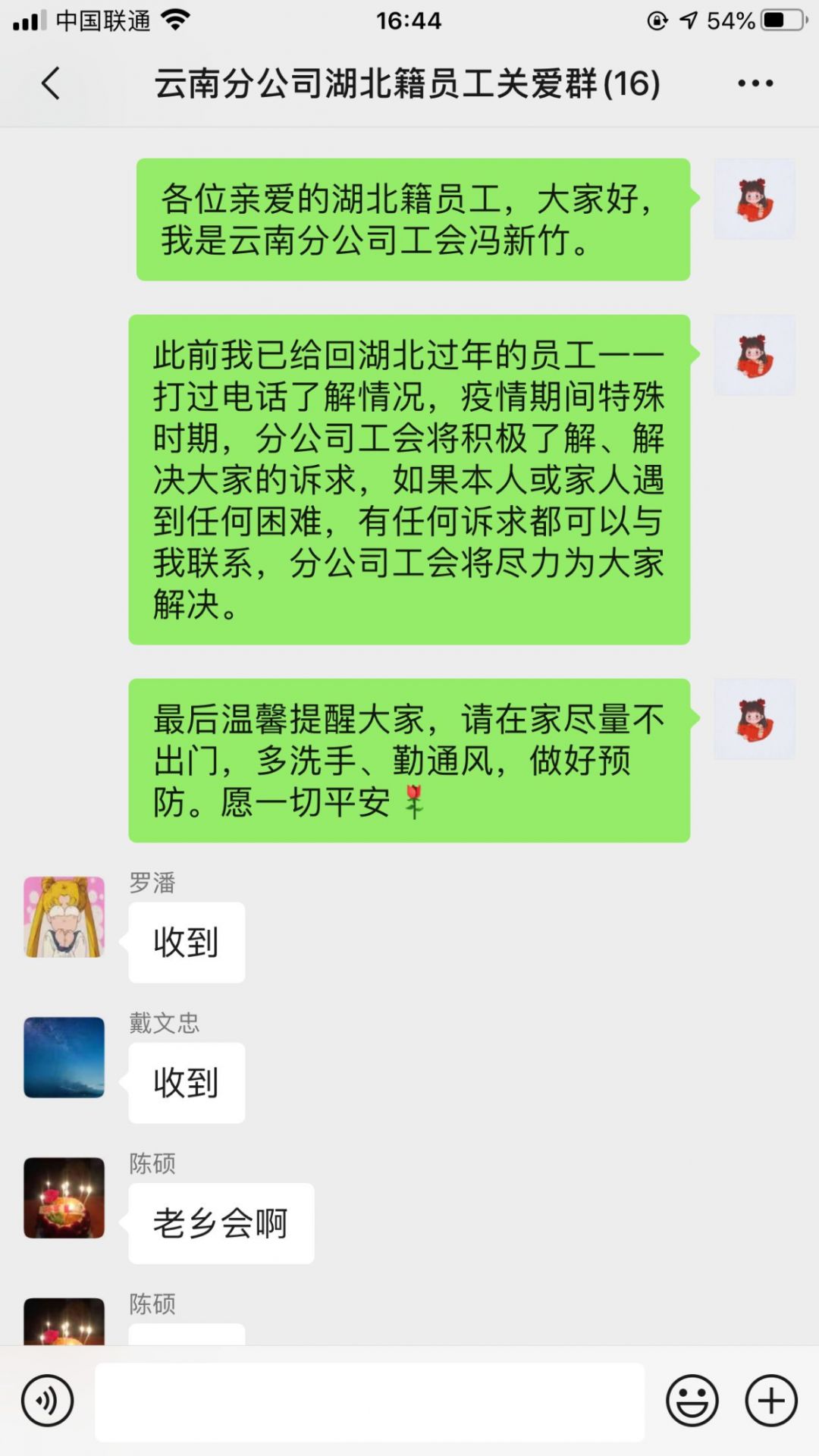
Task: Switch to voice message input
Action: pyautogui.click(x=48, y=1401)
